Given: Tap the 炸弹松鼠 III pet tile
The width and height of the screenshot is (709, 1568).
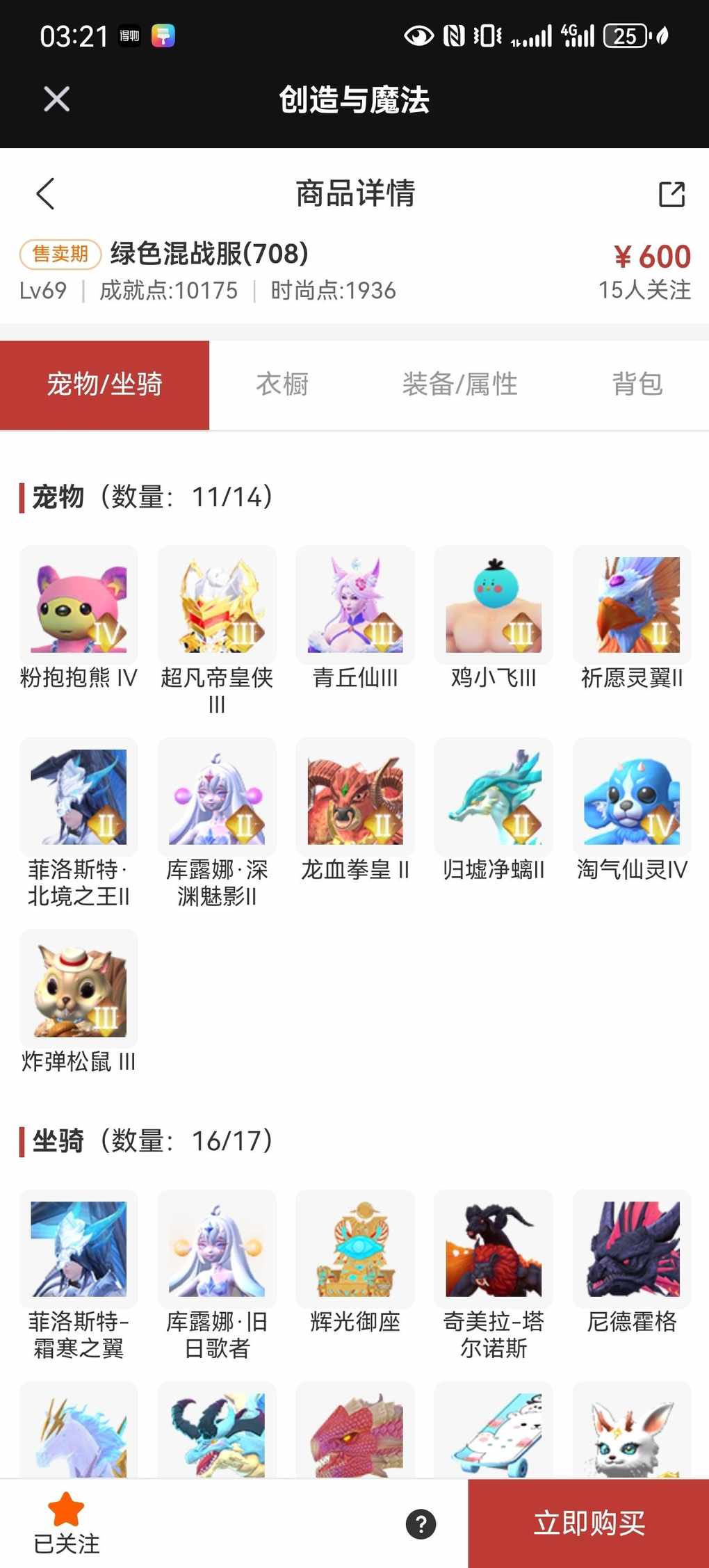Looking at the screenshot, I should 79,989.
